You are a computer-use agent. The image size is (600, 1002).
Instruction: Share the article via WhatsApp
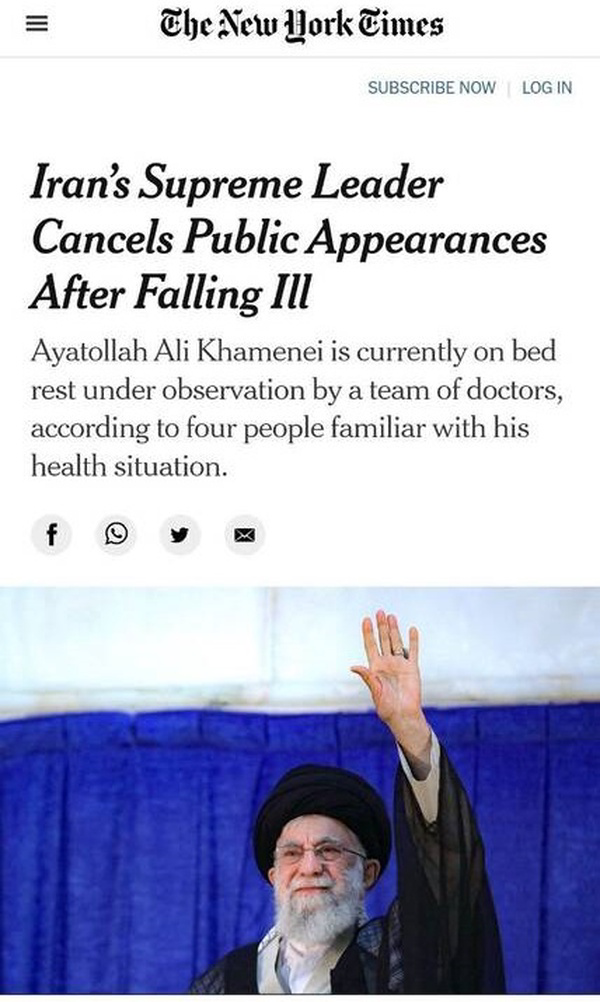(x=116, y=535)
